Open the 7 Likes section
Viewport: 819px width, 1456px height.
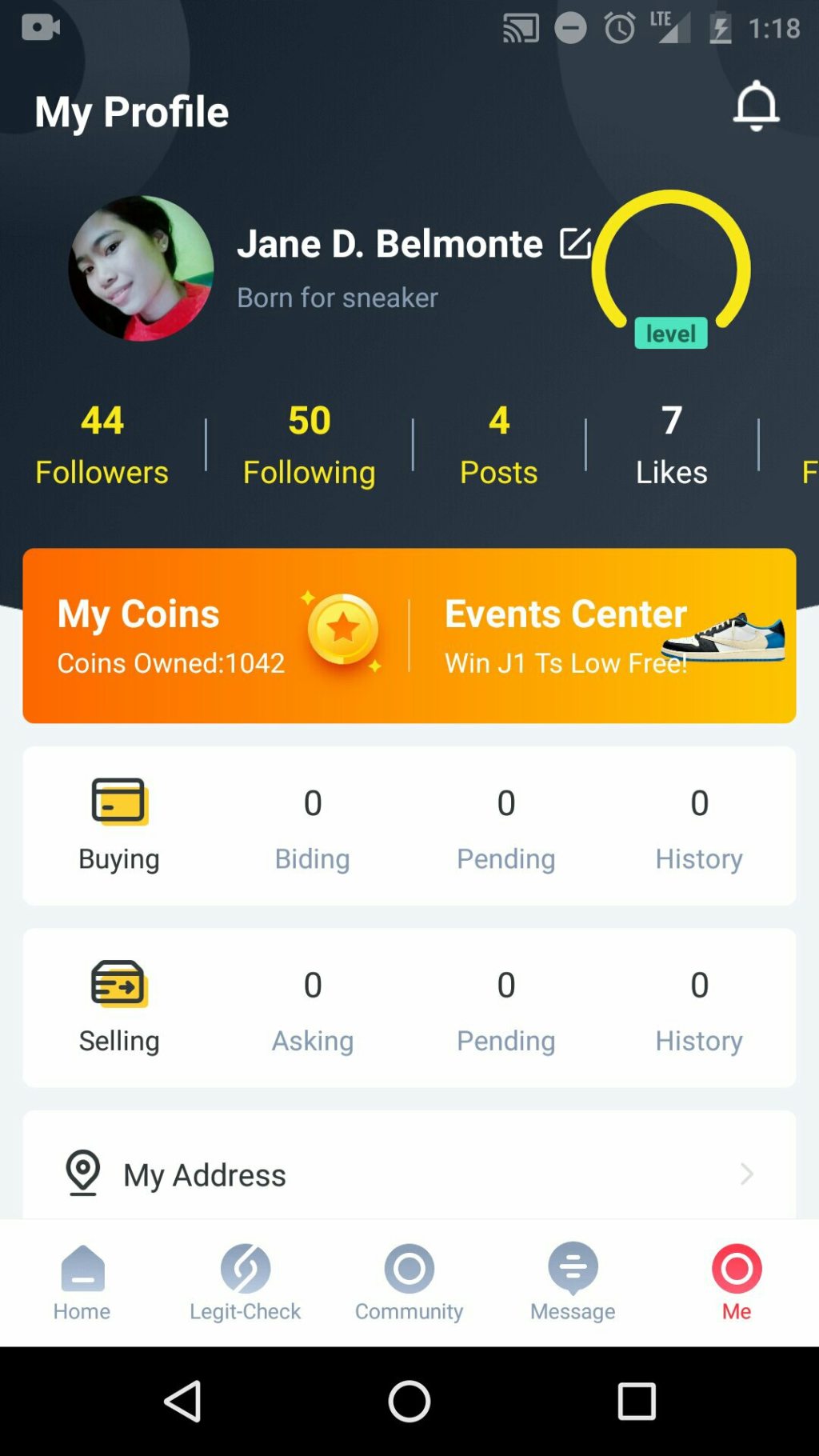coord(671,445)
